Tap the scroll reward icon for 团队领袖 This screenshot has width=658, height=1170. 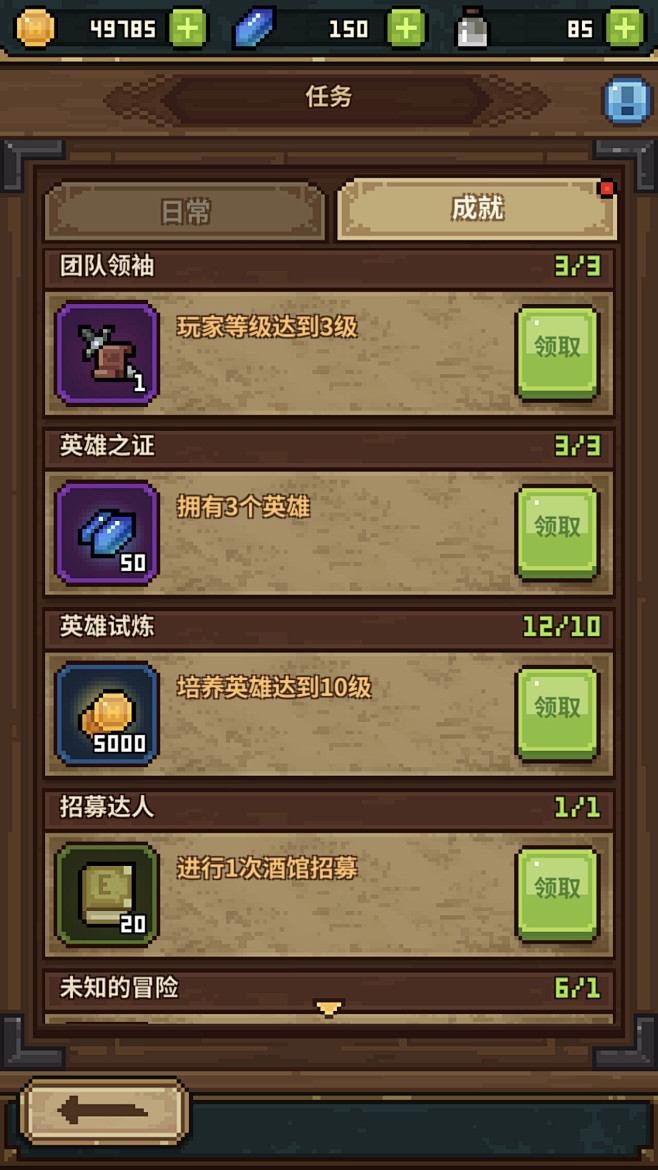(107, 354)
